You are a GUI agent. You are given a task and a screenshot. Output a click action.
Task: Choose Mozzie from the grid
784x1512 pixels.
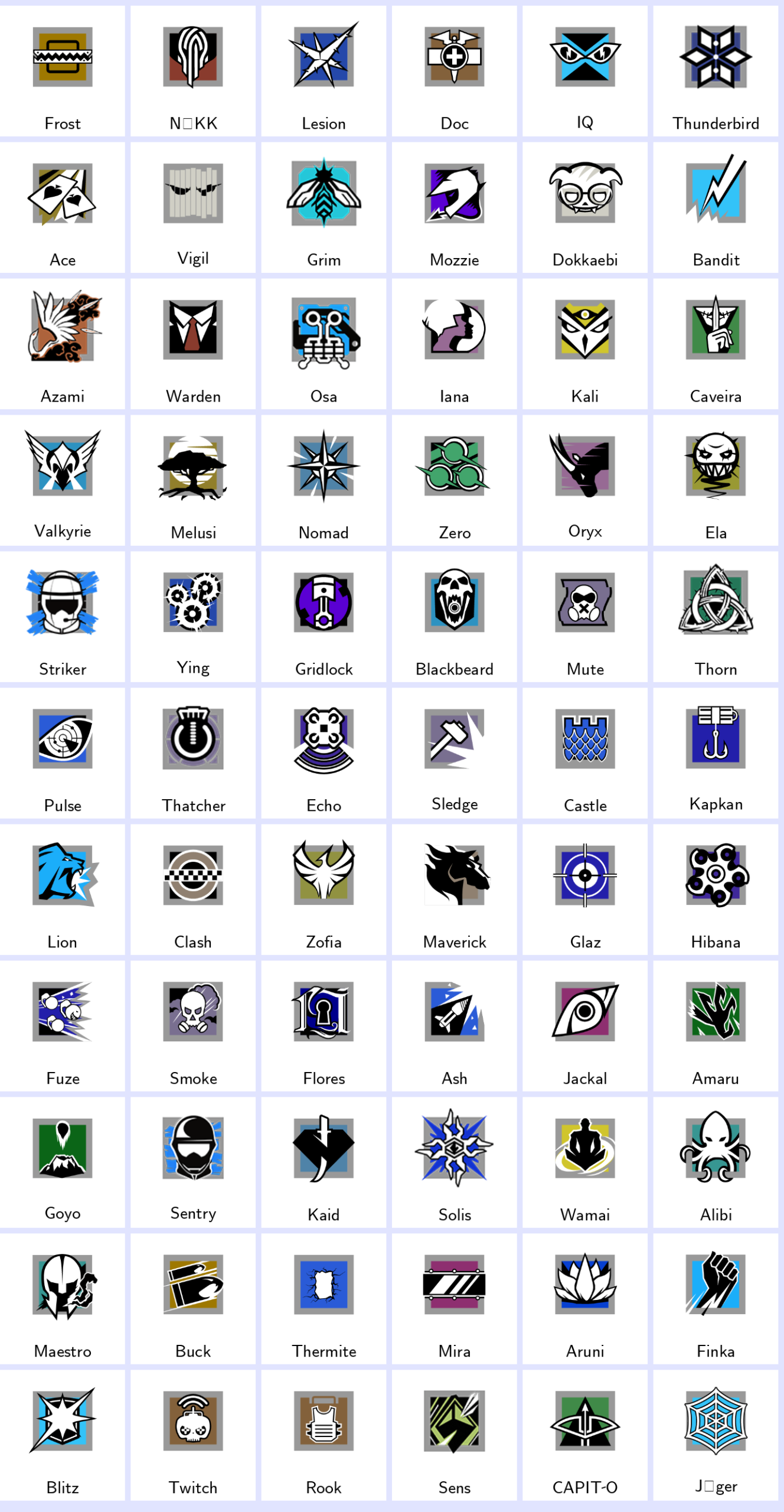(x=454, y=207)
